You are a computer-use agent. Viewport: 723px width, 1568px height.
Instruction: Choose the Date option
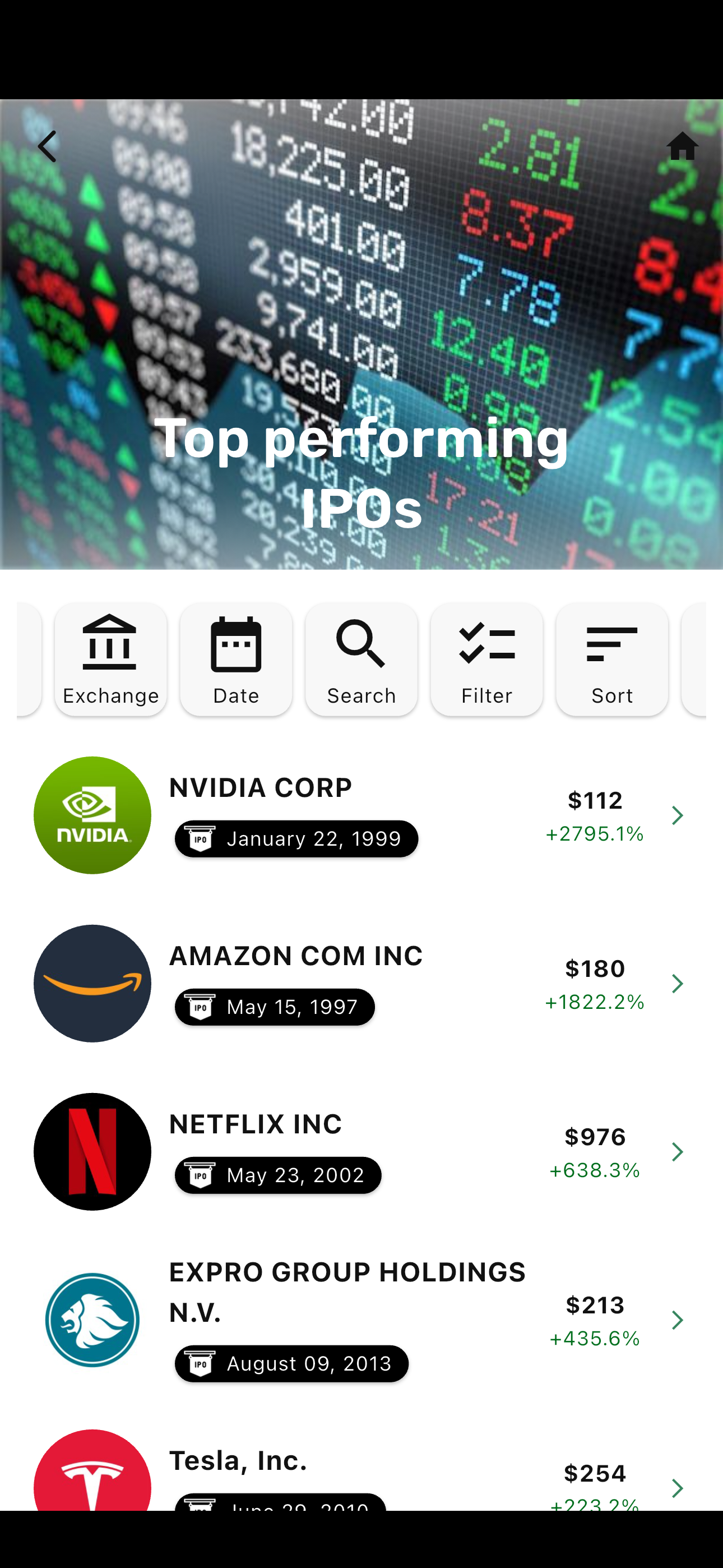[x=236, y=659]
